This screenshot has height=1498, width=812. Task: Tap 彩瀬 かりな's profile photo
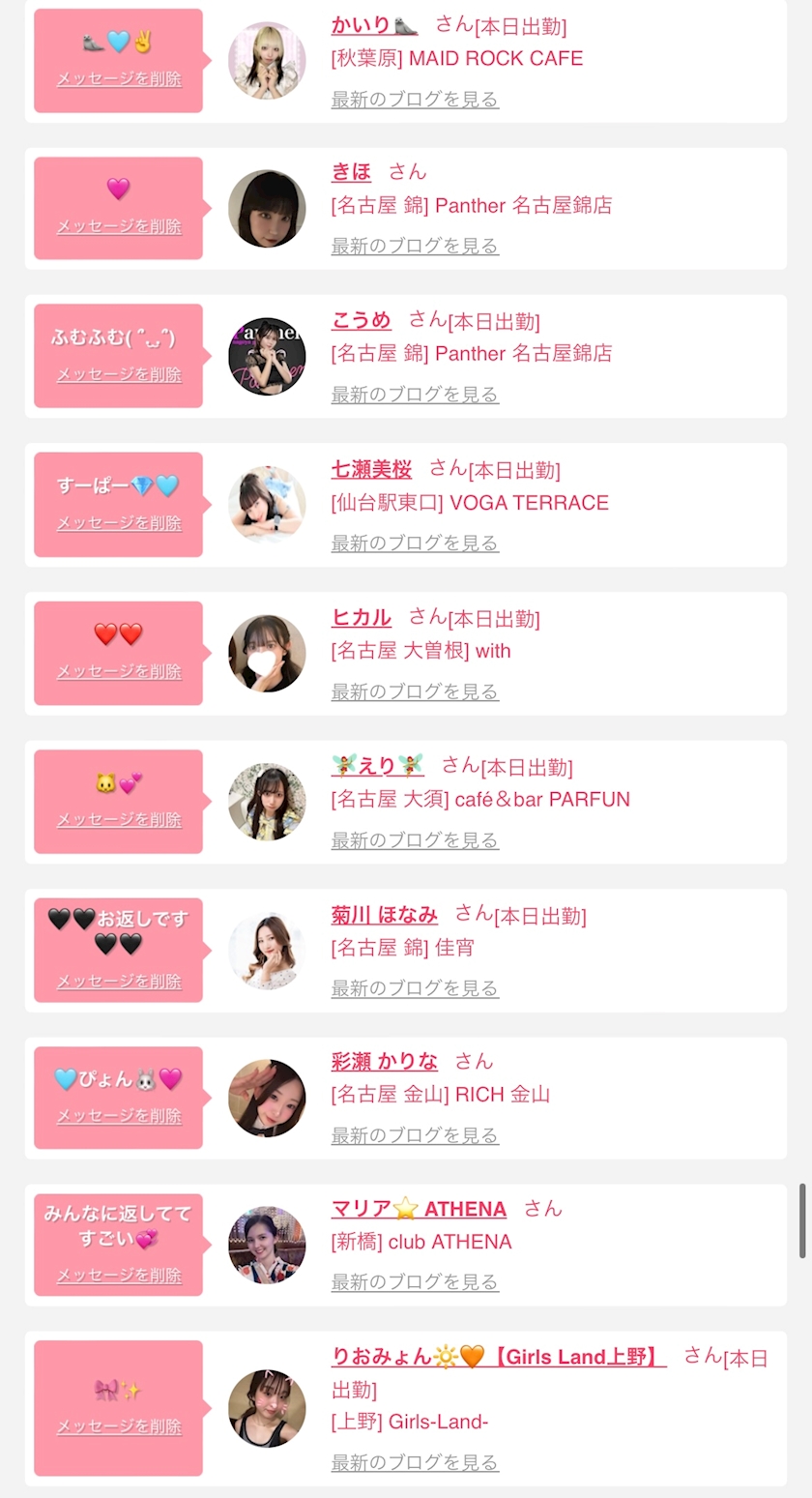point(267,1098)
